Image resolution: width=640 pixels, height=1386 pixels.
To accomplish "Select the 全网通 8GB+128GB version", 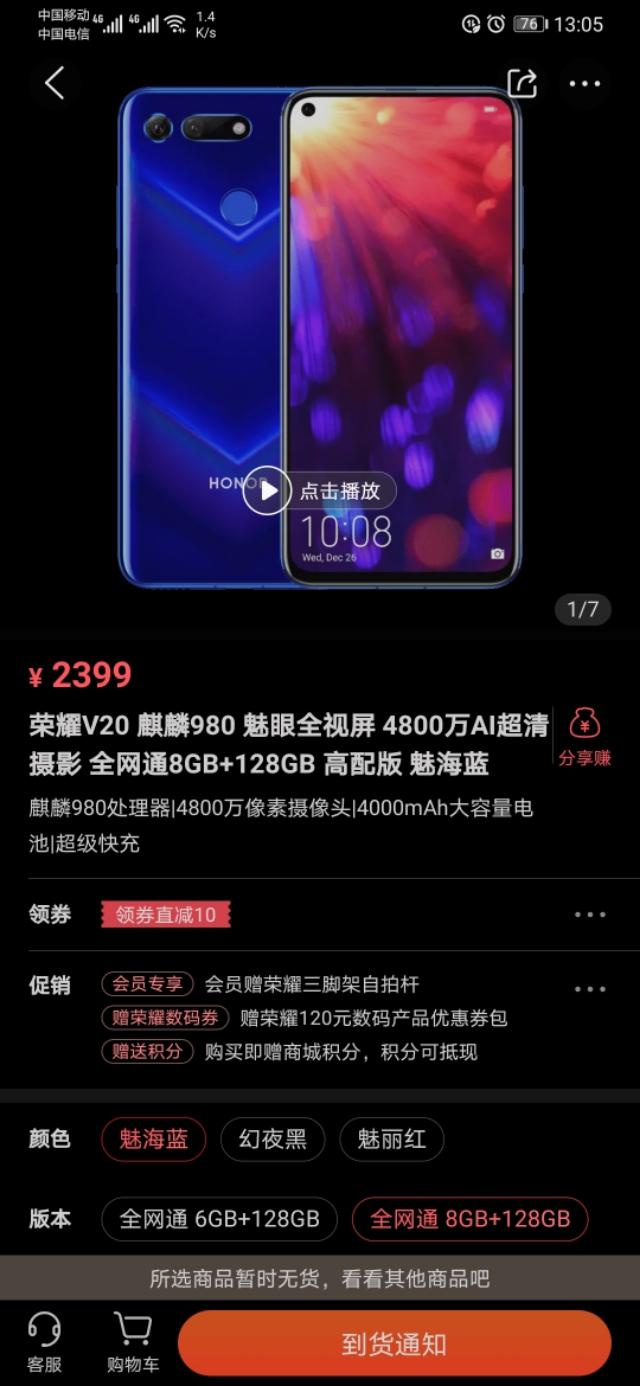I will click(x=470, y=1219).
